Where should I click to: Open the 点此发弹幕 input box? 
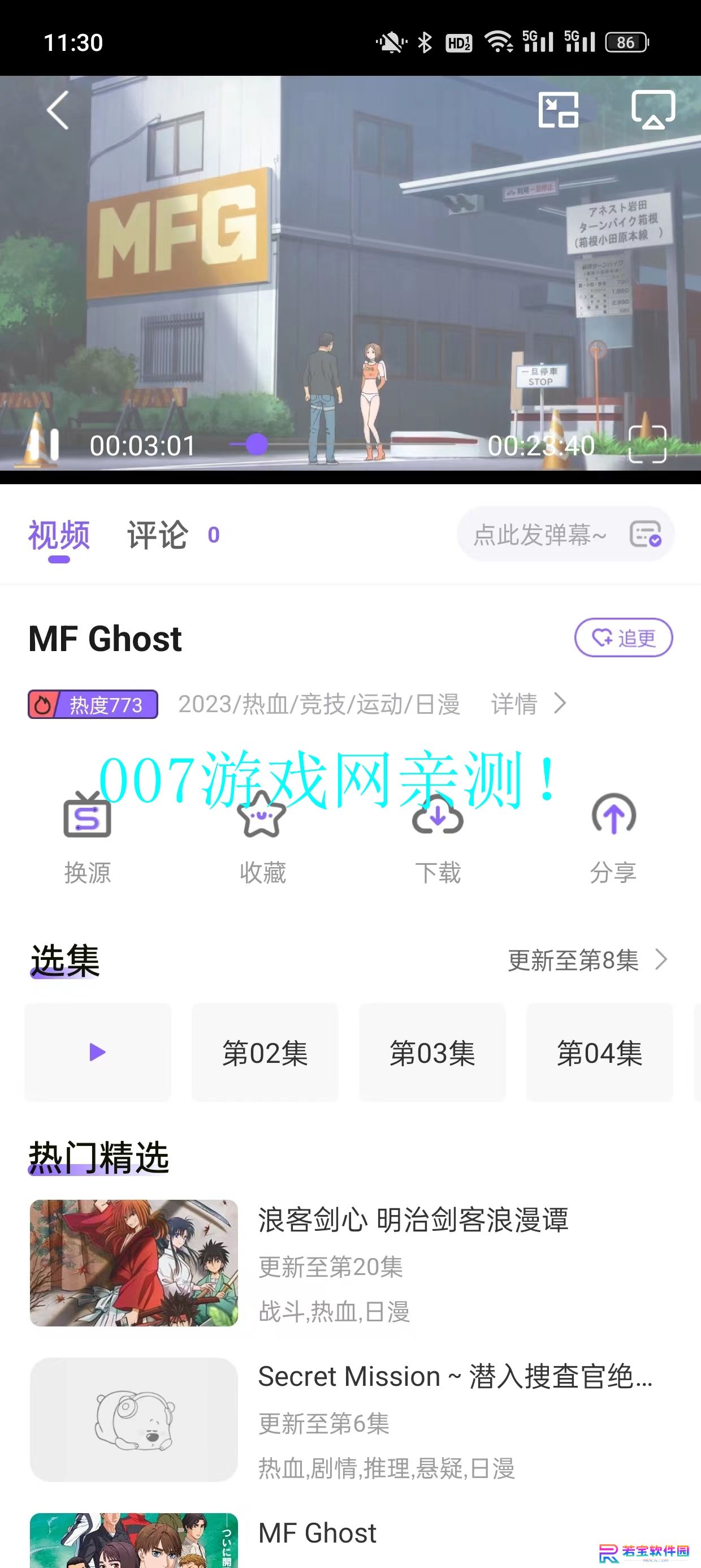pyautogui.click(x=540, y=535)
